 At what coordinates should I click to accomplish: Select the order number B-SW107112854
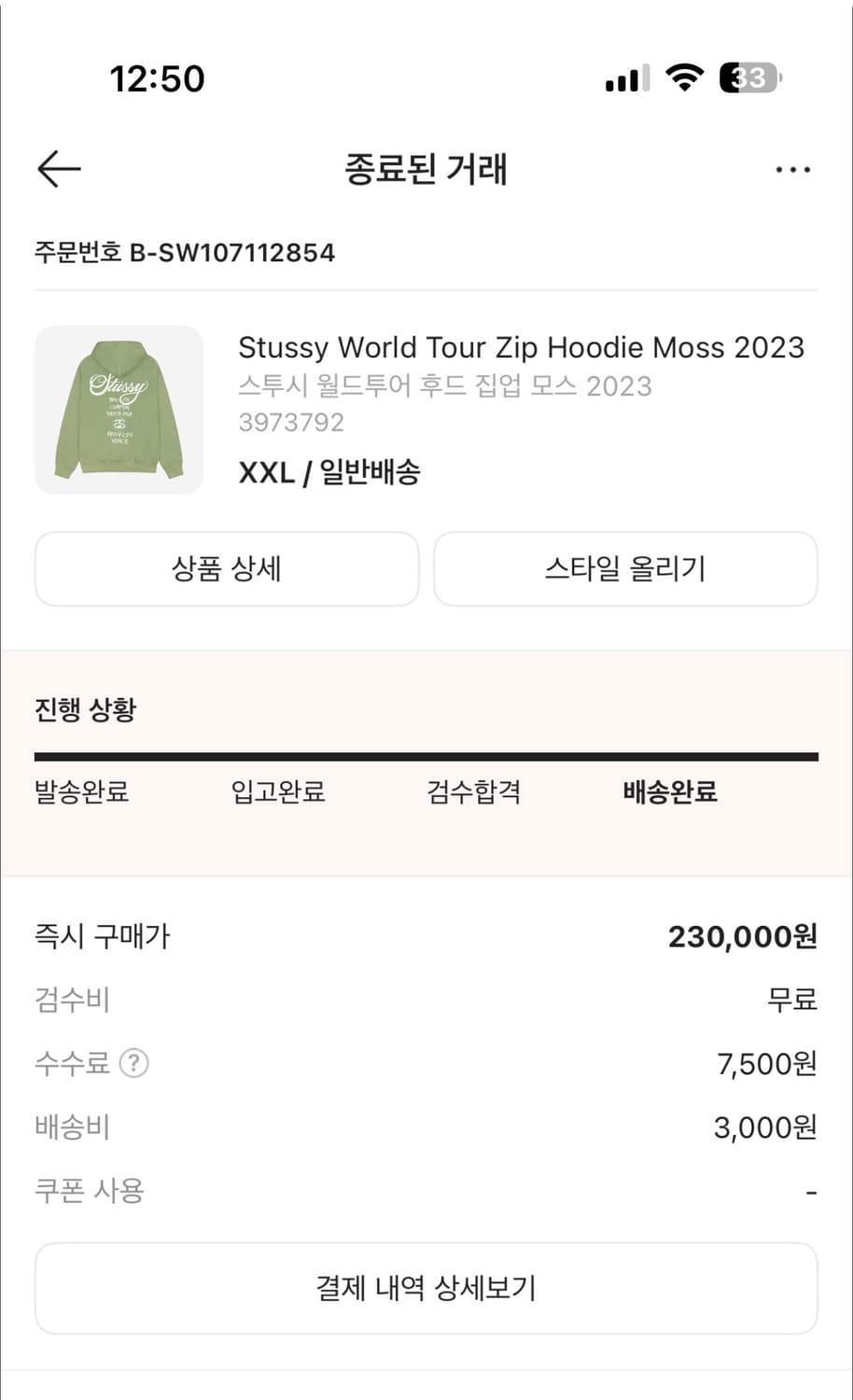click(185, 252)
